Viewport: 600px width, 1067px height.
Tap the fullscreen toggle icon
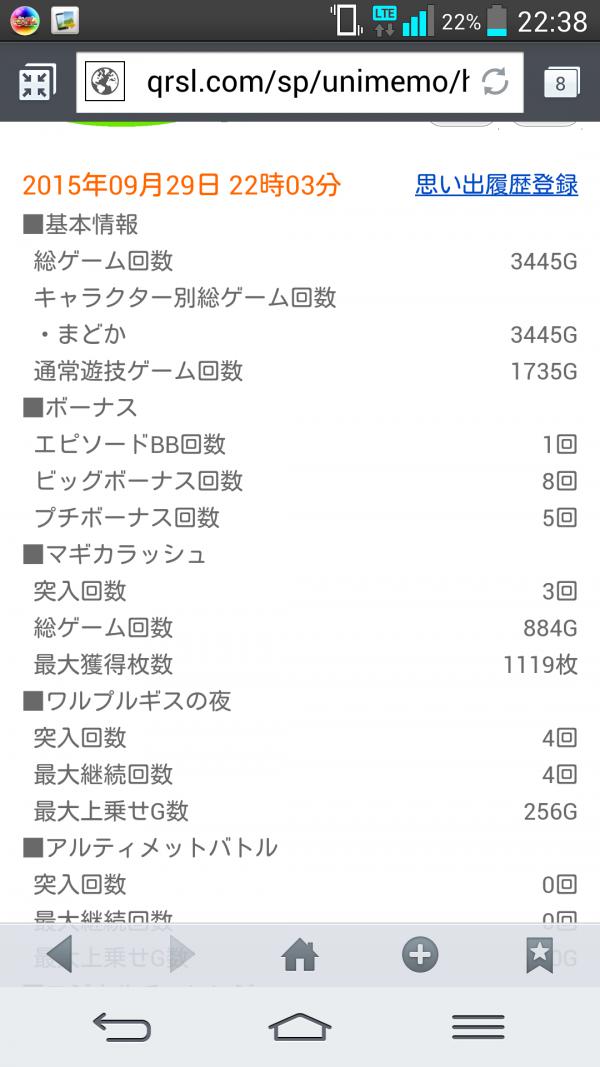tap(35, 84)
